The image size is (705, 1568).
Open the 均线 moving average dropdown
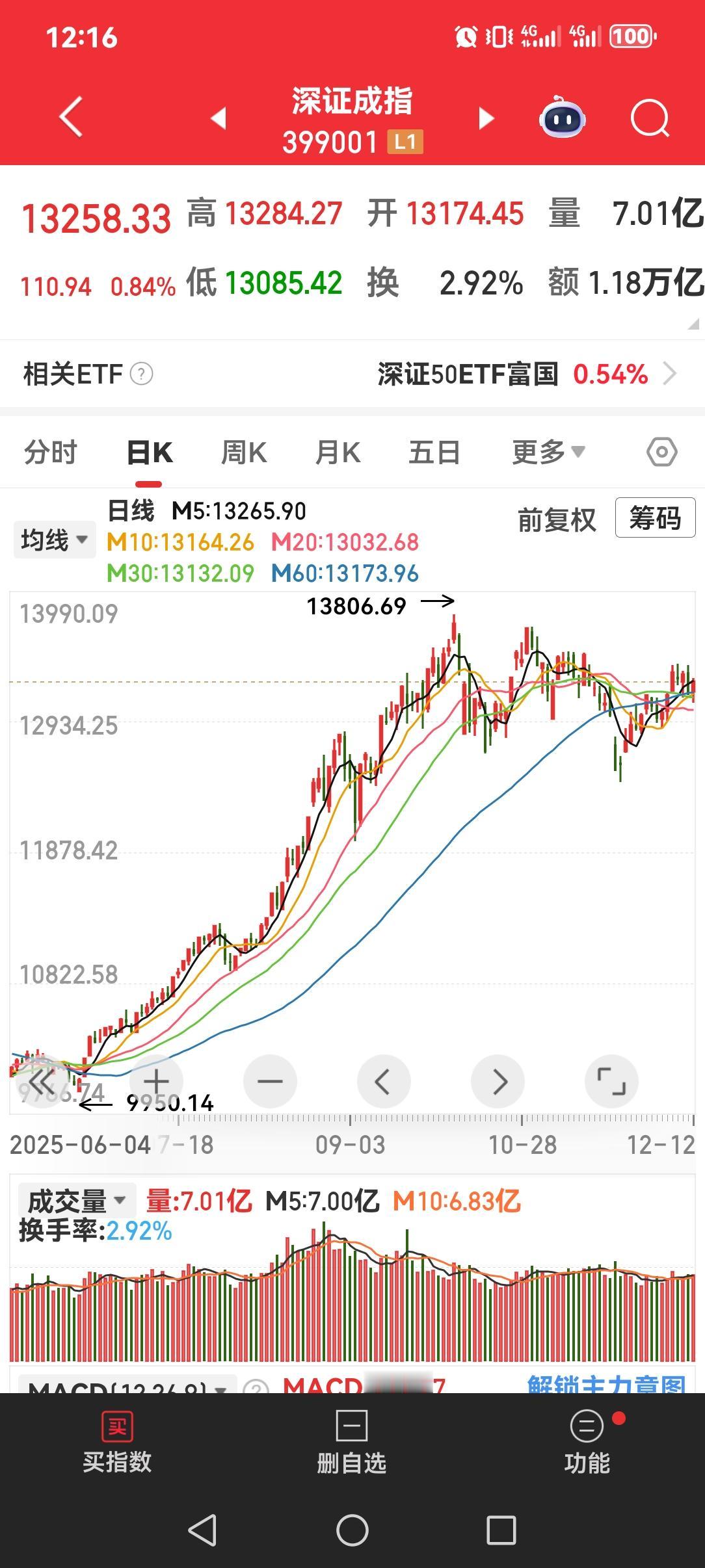(x=53, y=538)
